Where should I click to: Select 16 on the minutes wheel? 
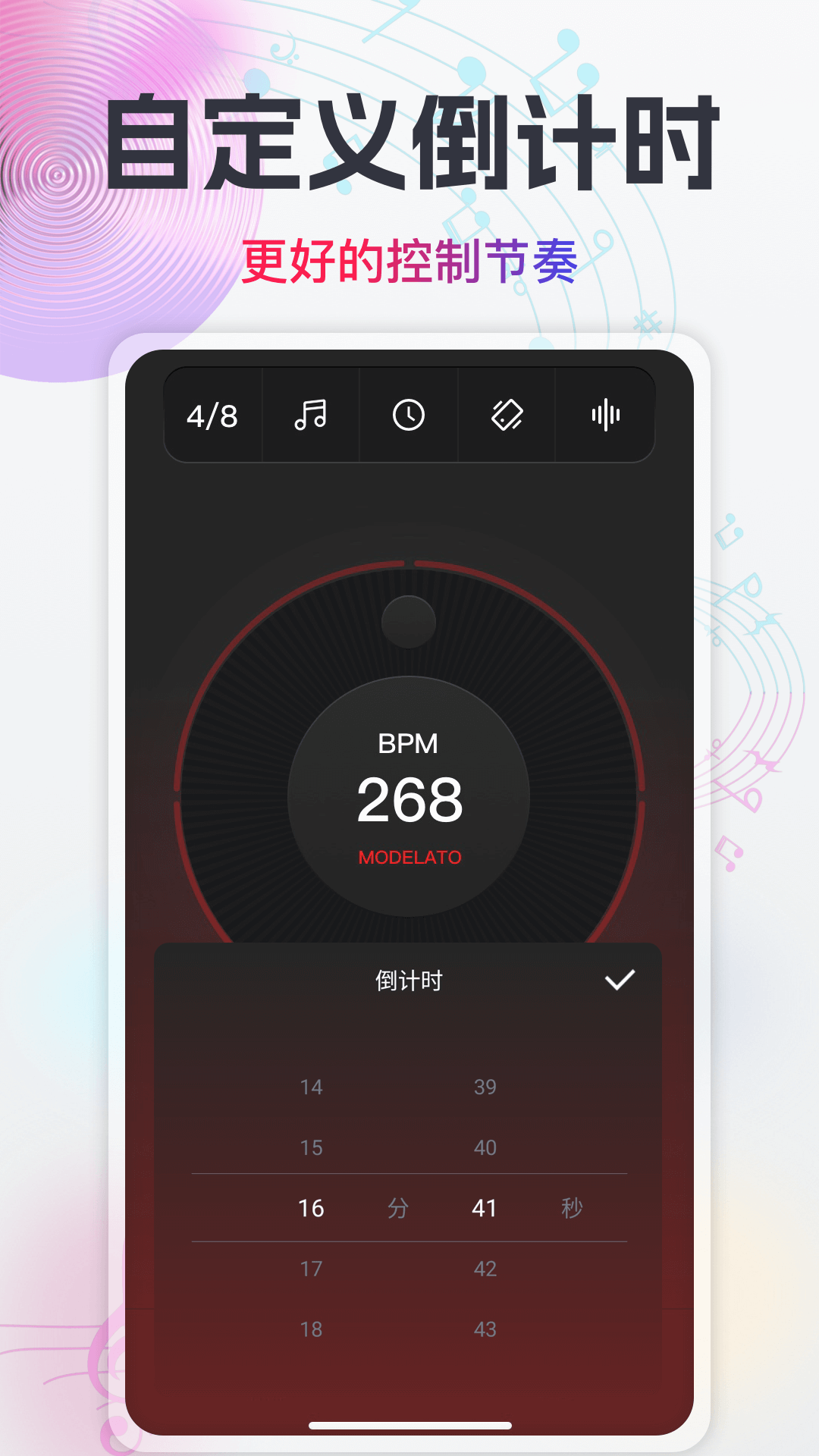point(309,1207)
